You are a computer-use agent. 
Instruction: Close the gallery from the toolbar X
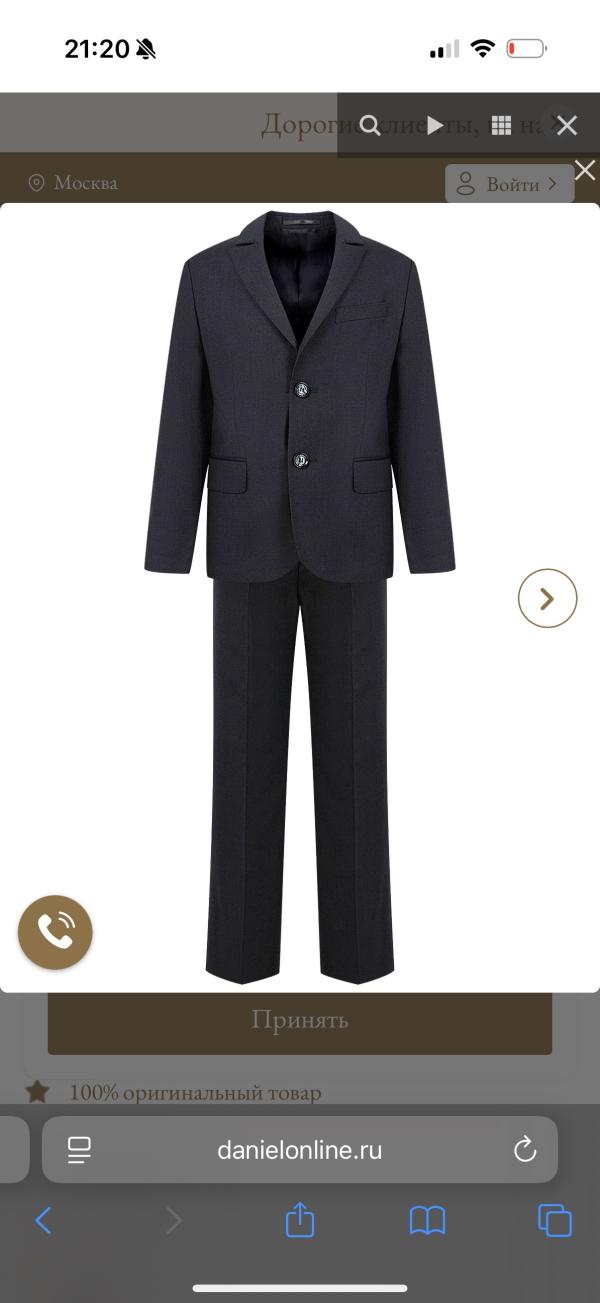pyautogui.click(x=567, y=125)
